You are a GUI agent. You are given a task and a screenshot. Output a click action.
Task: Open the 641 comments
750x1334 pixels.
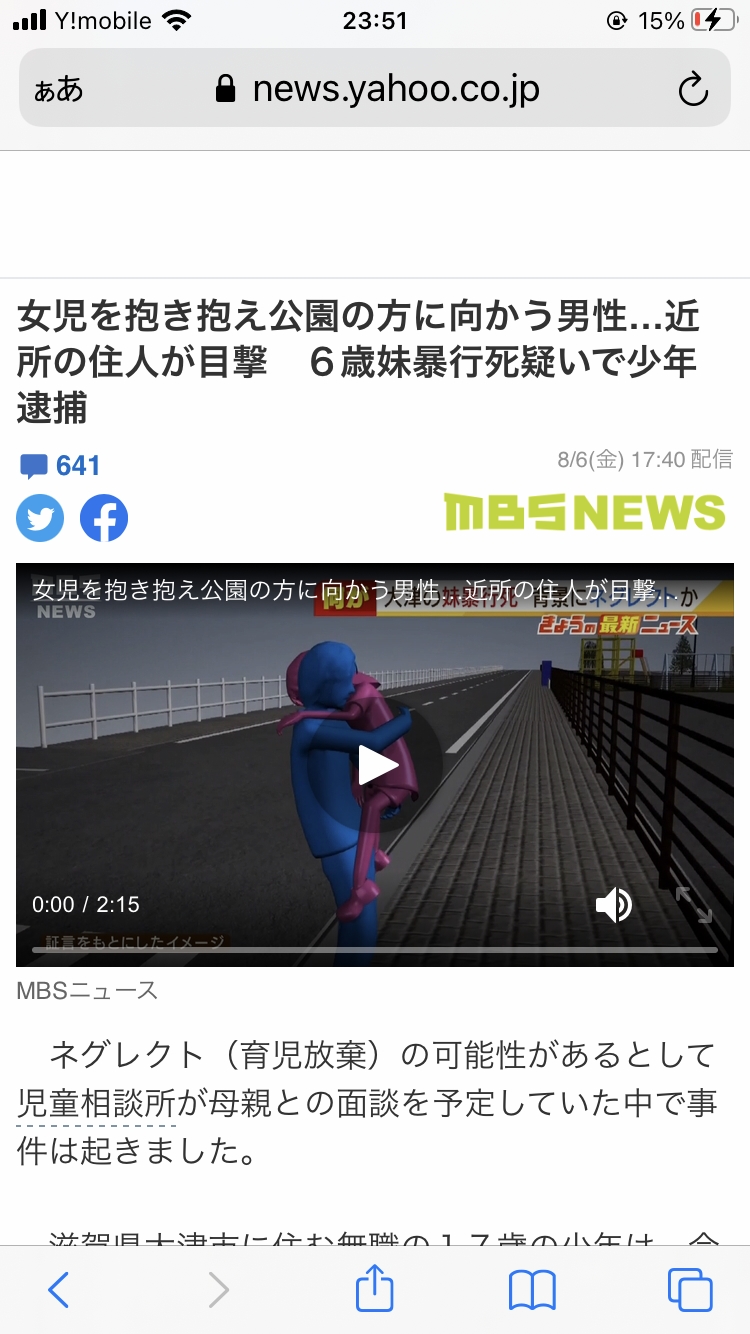61,465
